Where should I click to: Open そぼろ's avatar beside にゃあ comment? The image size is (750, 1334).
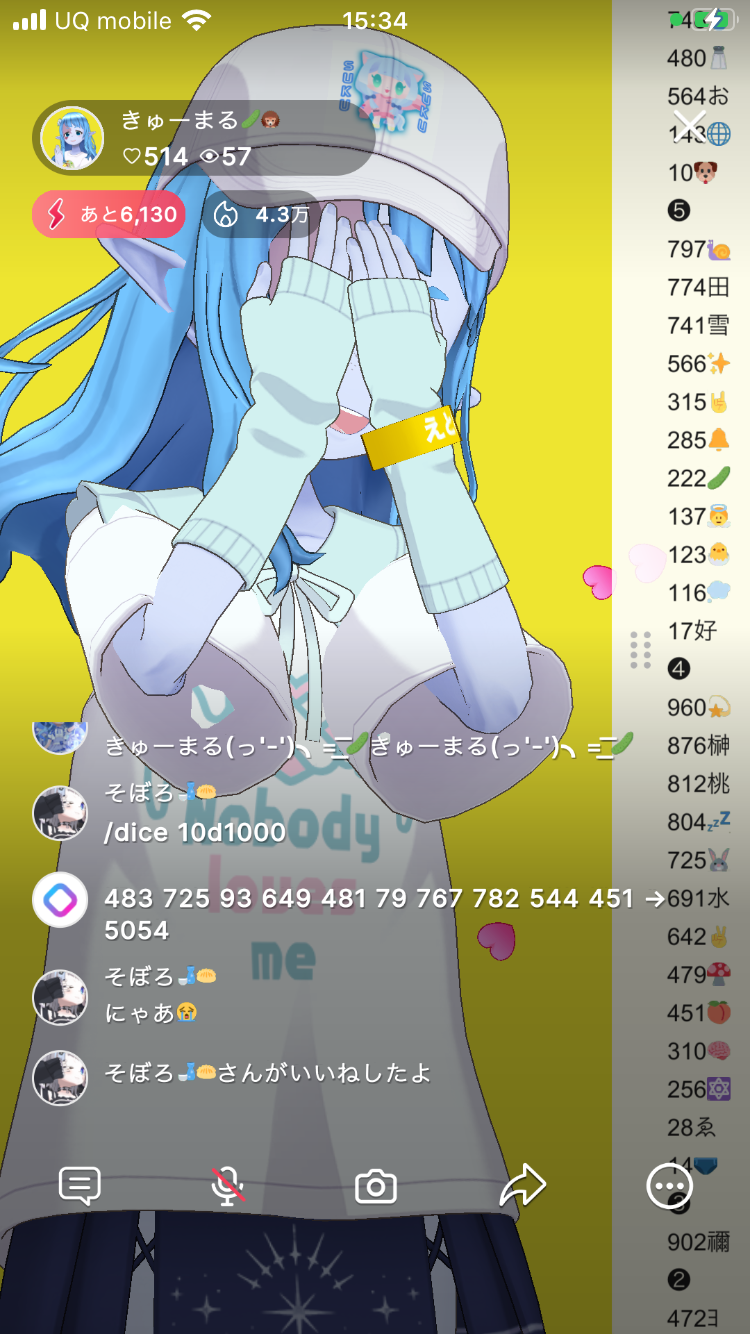pos(60,997)
